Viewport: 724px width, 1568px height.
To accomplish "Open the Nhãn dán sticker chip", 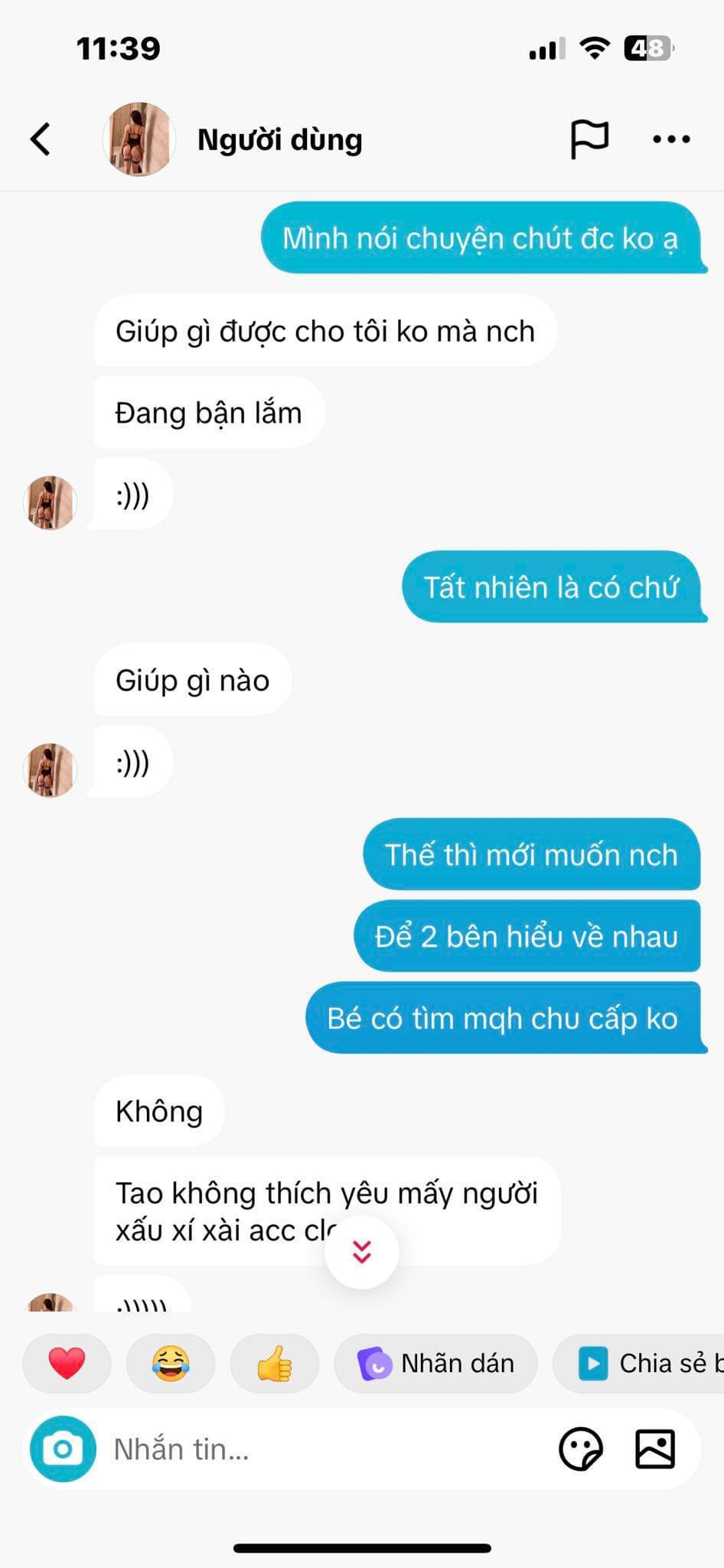I will (435, 1364).
